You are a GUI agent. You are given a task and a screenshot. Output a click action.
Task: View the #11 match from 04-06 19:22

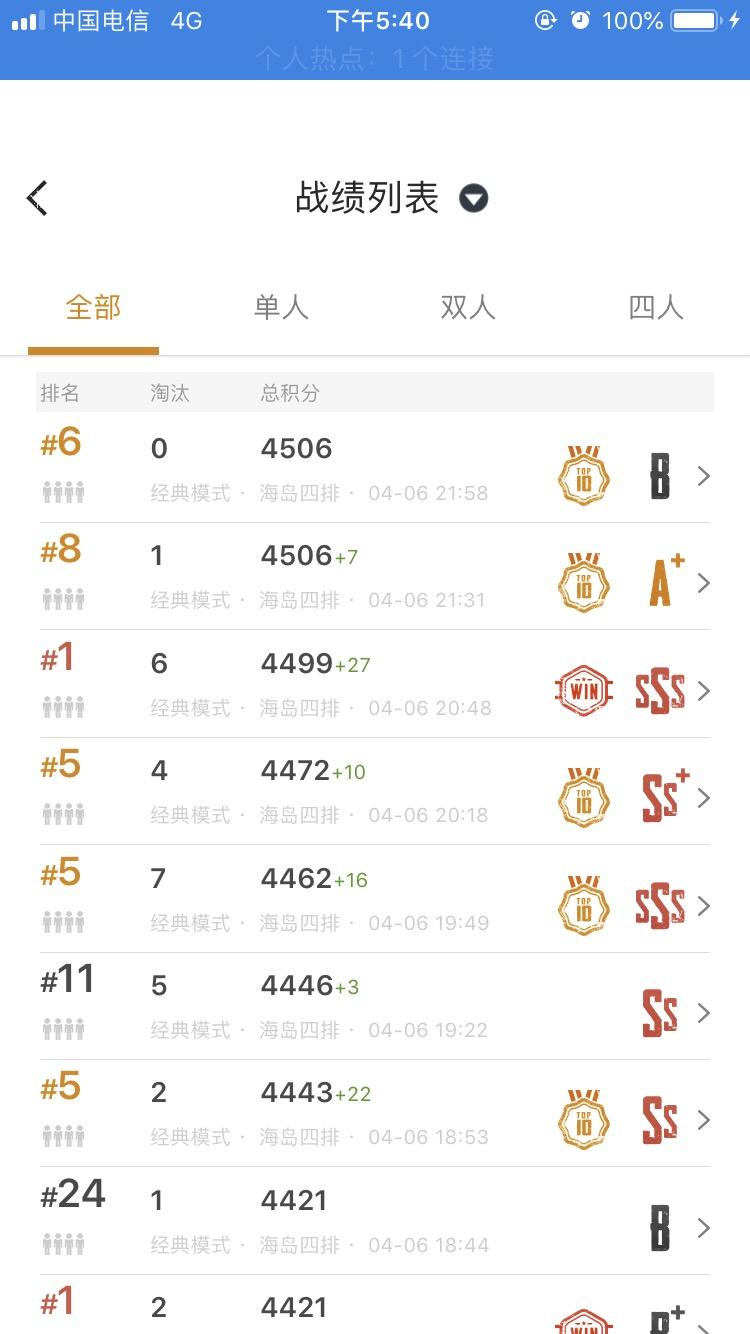(x=375, y=1006)
